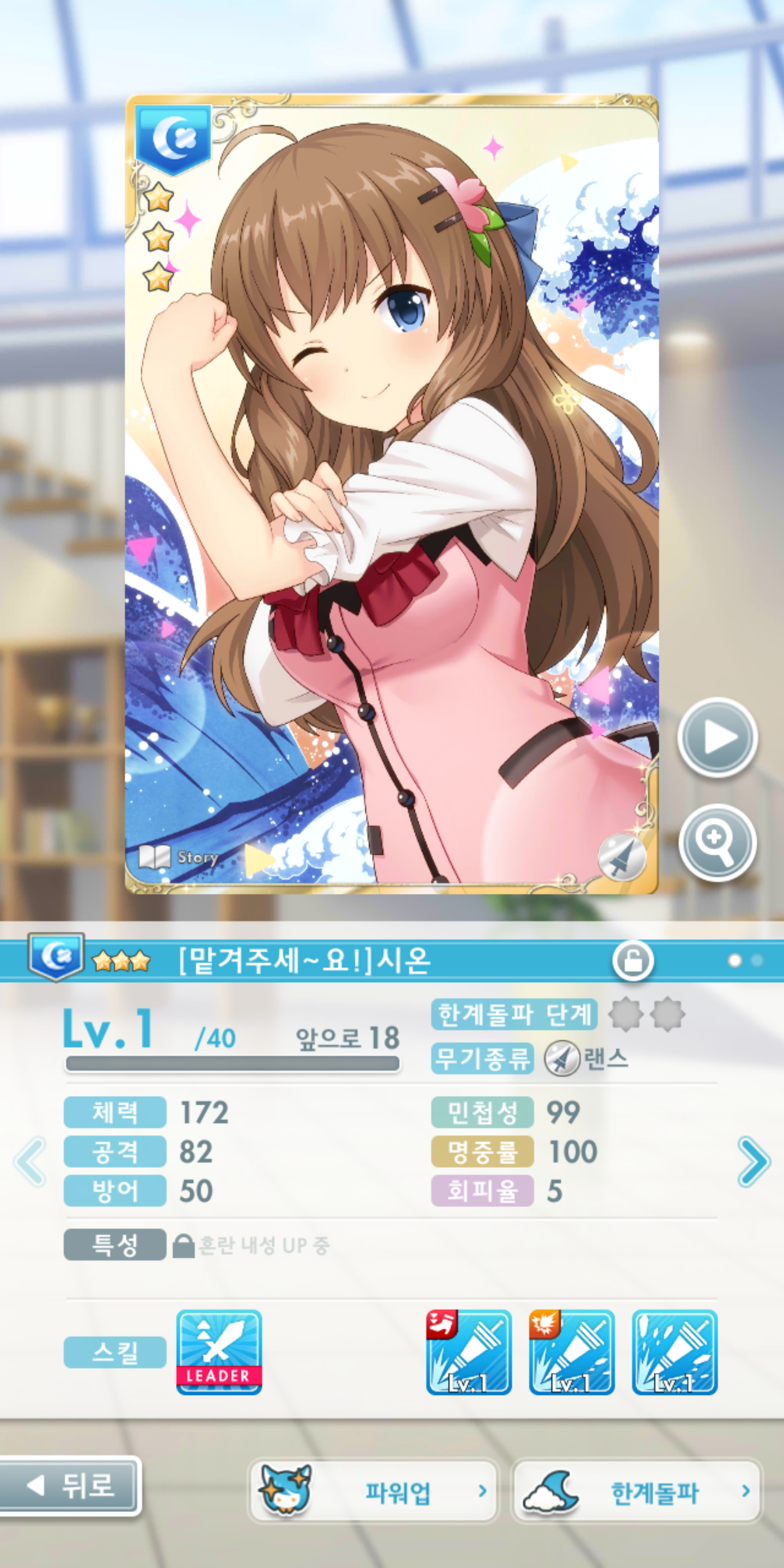The width and height of the screenshot is (784, 1568).
Task: Toggle the card lock icon
Action: click(x=633, y=961)
